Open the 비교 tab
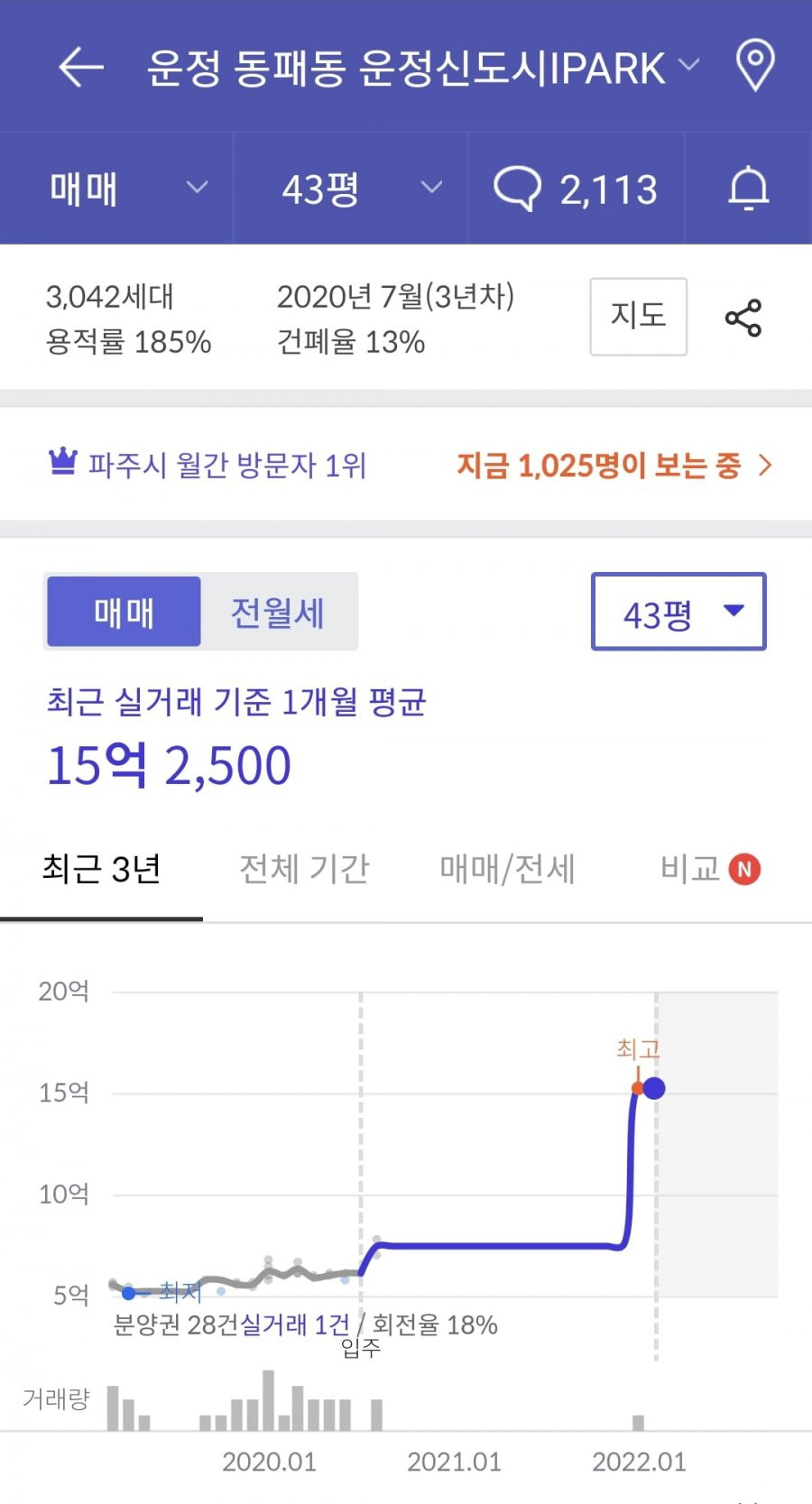Image resolution: width=812 pixels, height=1504 pixels. pyautogui.click(x=710, y=870)
